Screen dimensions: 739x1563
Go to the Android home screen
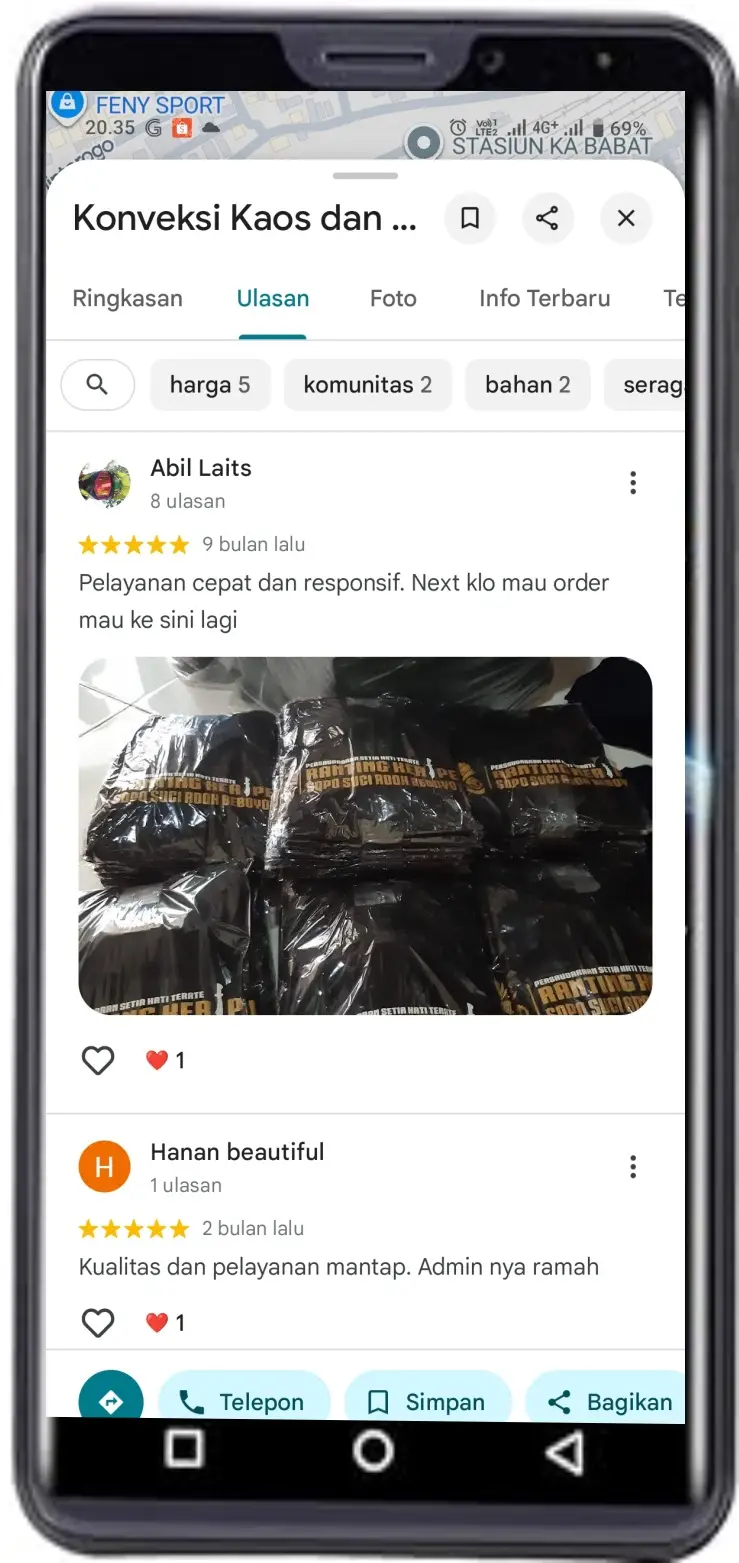[x=373, y=1450]
